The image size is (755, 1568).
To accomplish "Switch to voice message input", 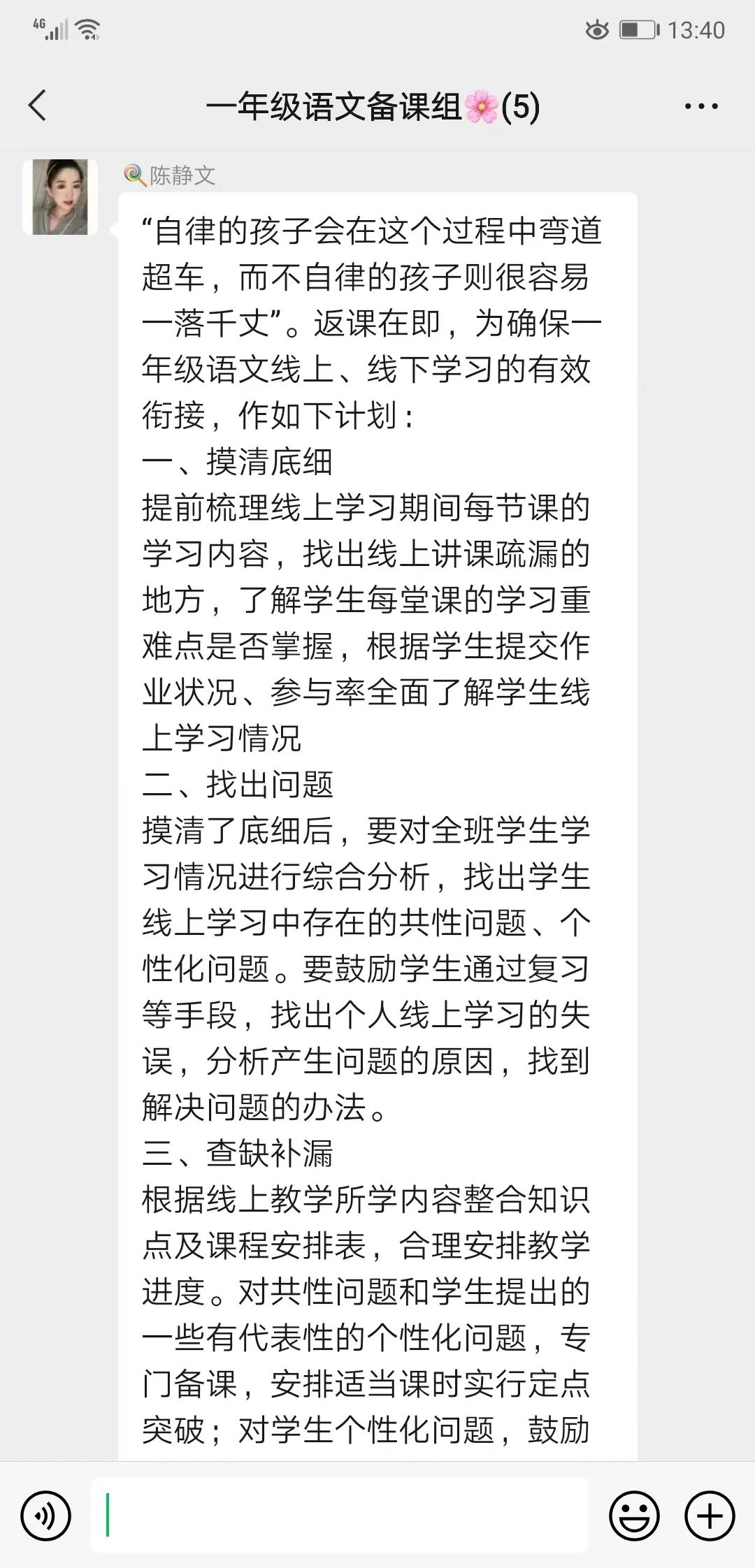I will pos(46,1516).
